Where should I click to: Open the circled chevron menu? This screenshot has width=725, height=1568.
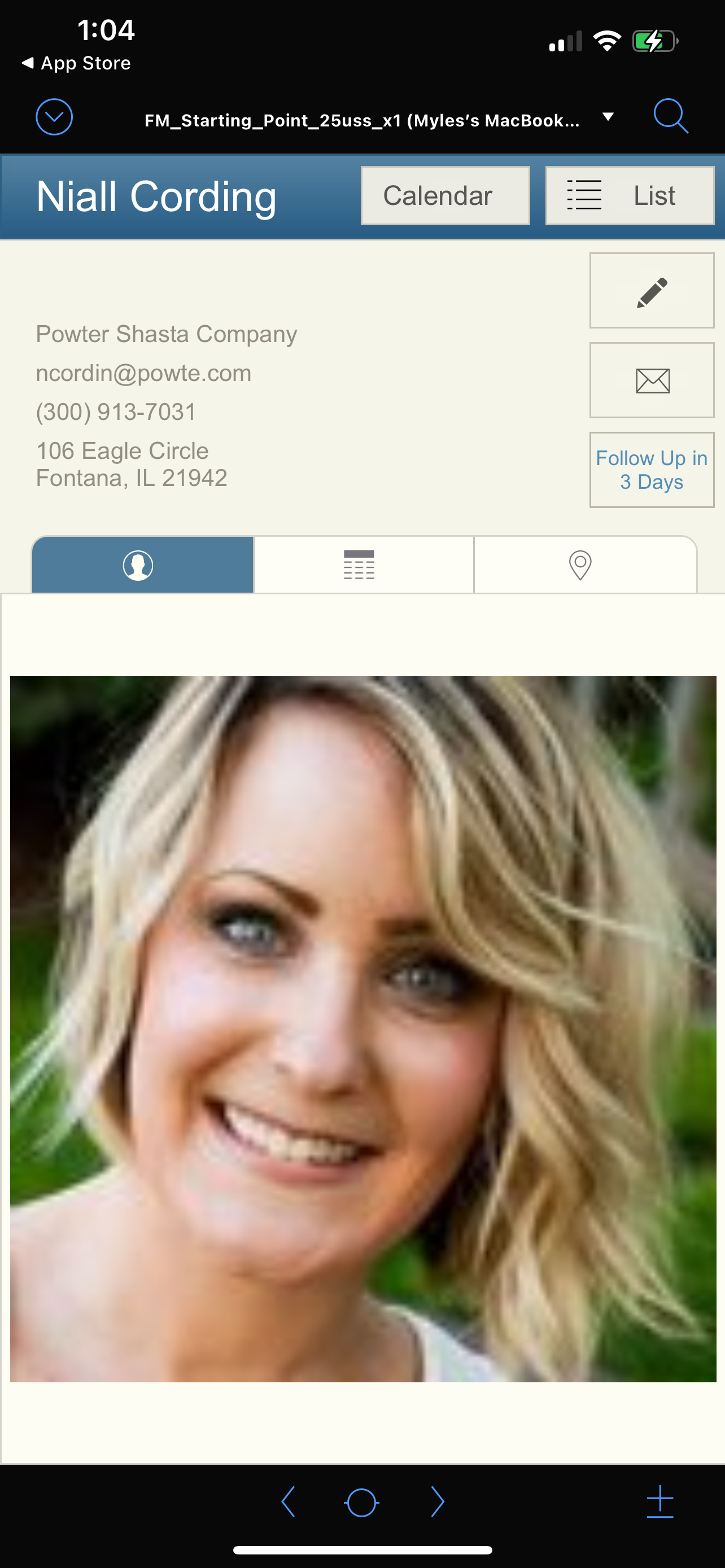tap(54, 117)
